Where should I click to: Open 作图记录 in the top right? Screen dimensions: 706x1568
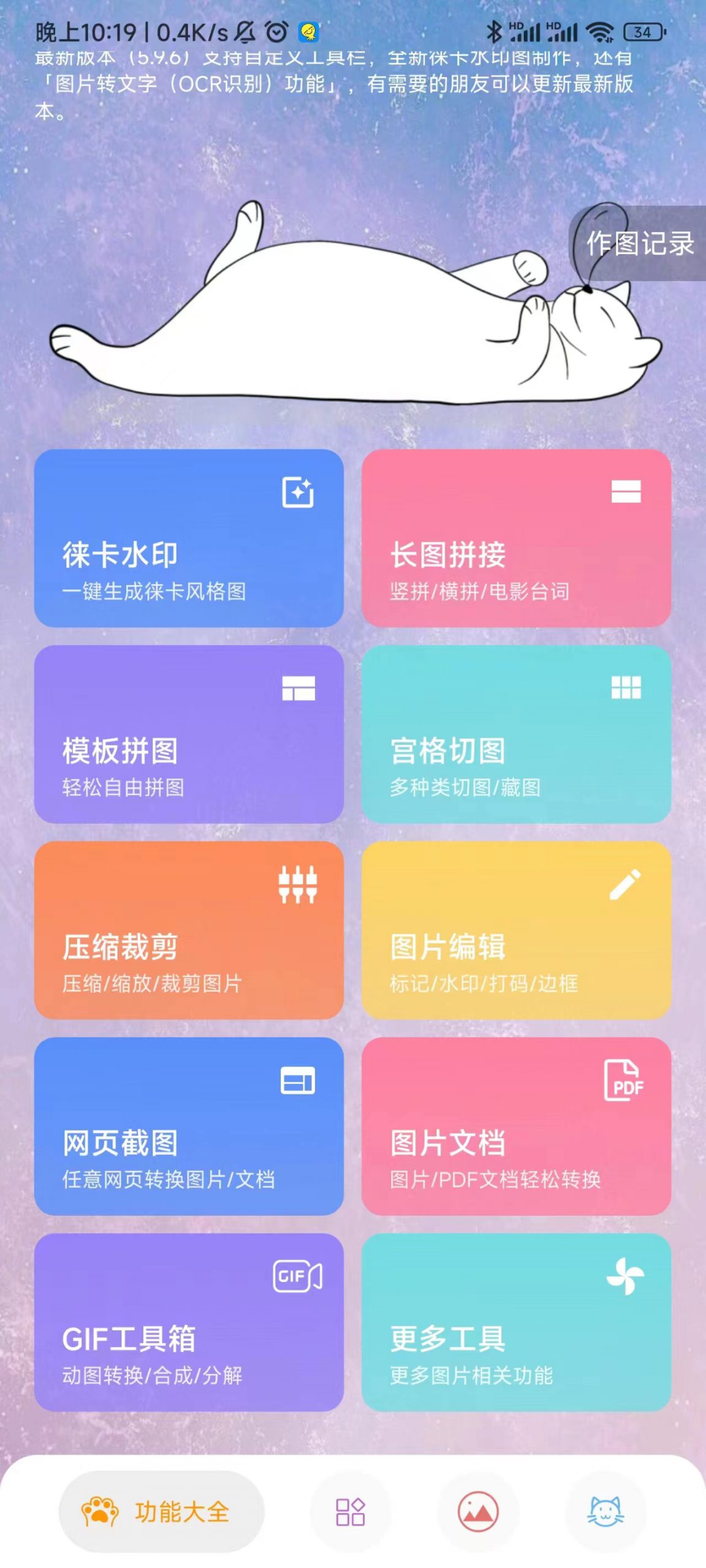(x=640, y=244)
